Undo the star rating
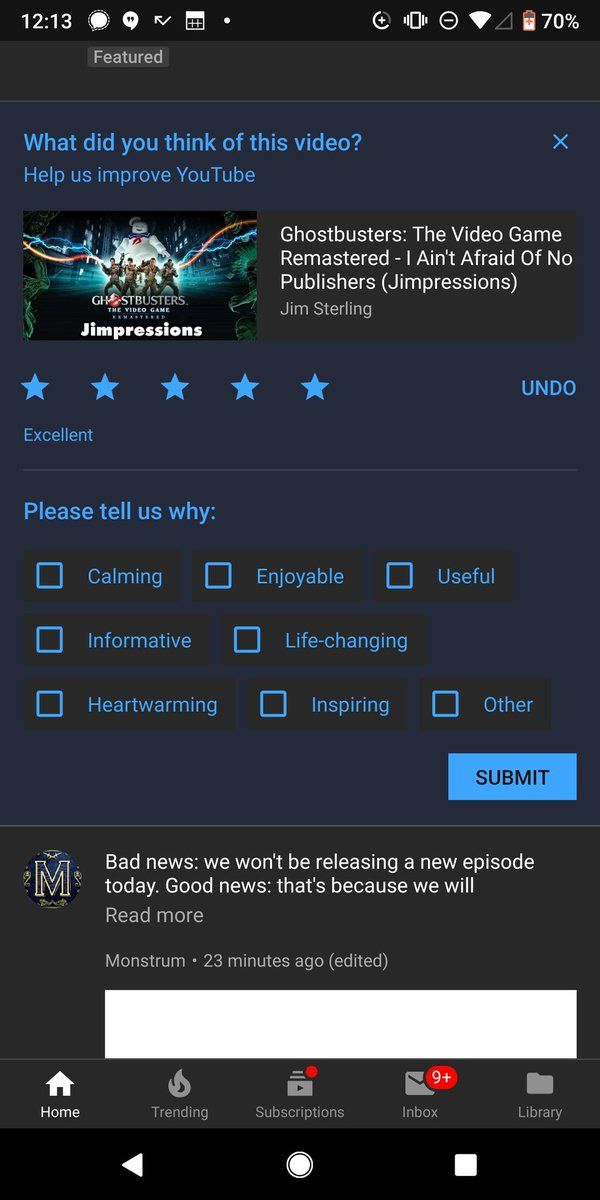This screenshot has width=600, height=1200. pos(548,388)
